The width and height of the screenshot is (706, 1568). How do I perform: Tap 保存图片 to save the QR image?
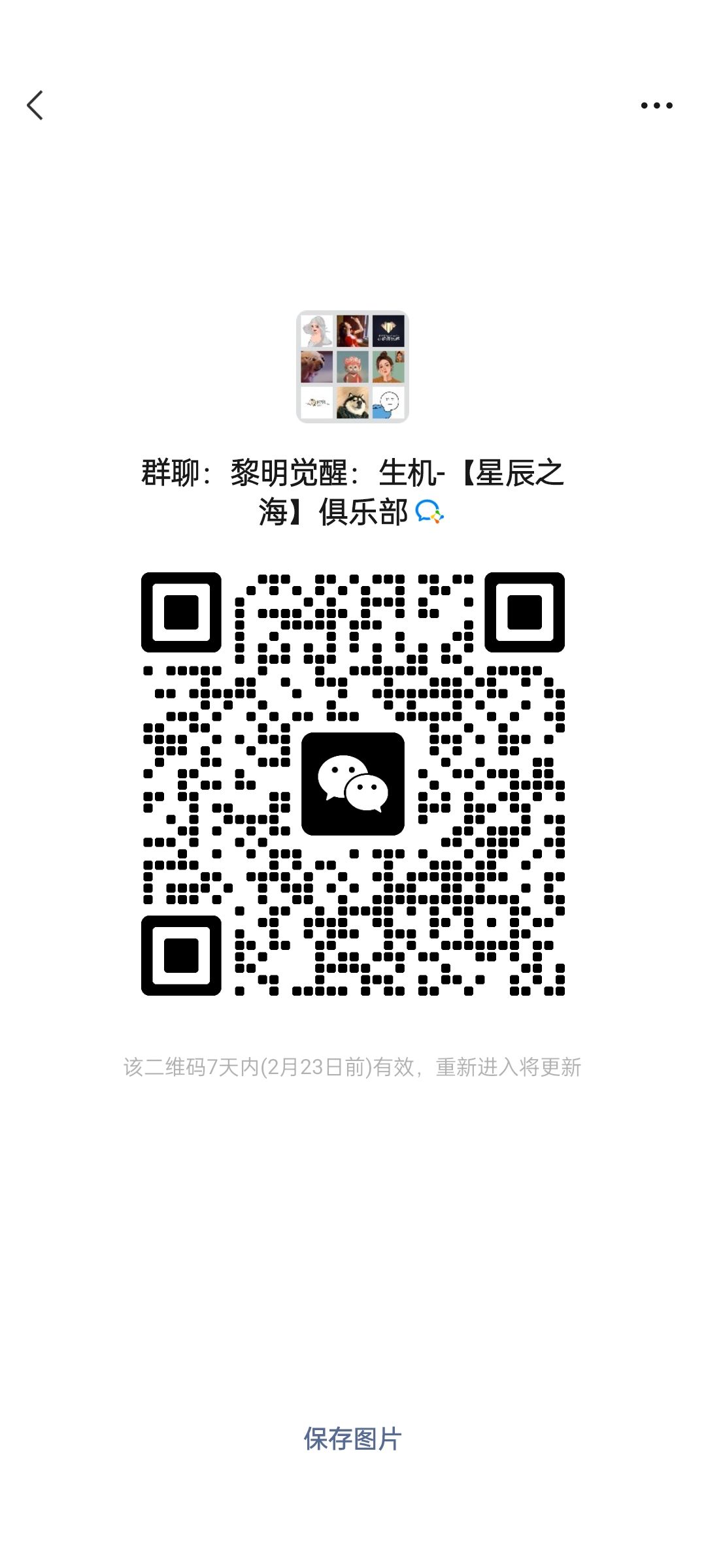pyautogui.click(x=352, y=1439)
